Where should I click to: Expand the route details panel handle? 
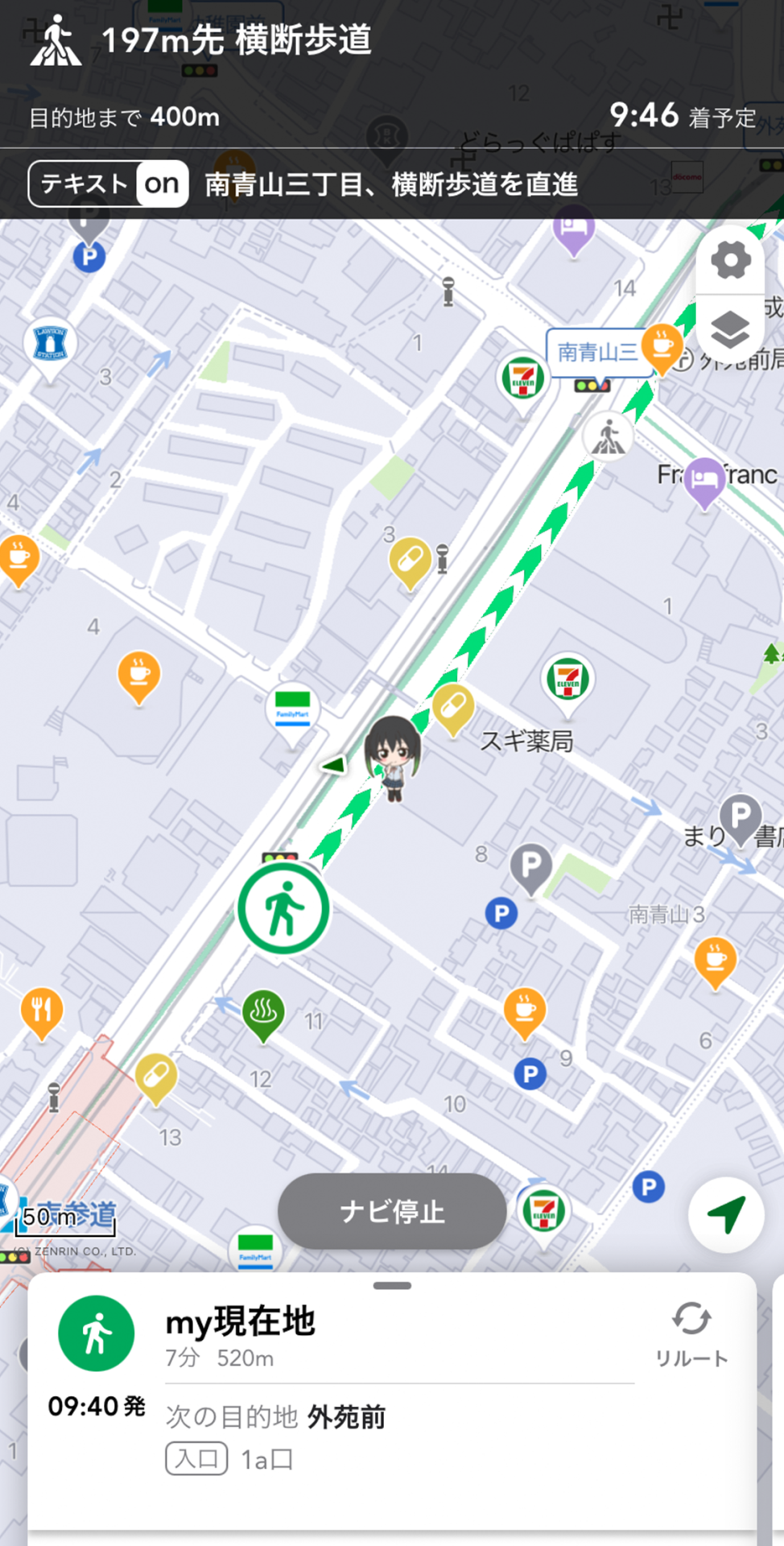click(392, 1286)
